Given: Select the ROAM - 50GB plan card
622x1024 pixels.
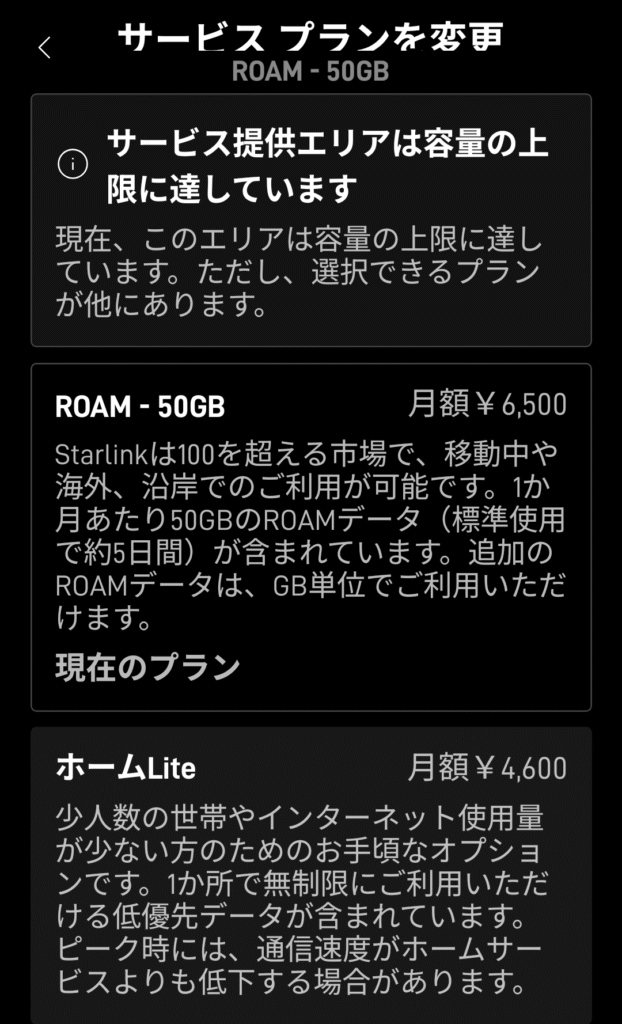Looking at the screenshot, I should 311,537.
